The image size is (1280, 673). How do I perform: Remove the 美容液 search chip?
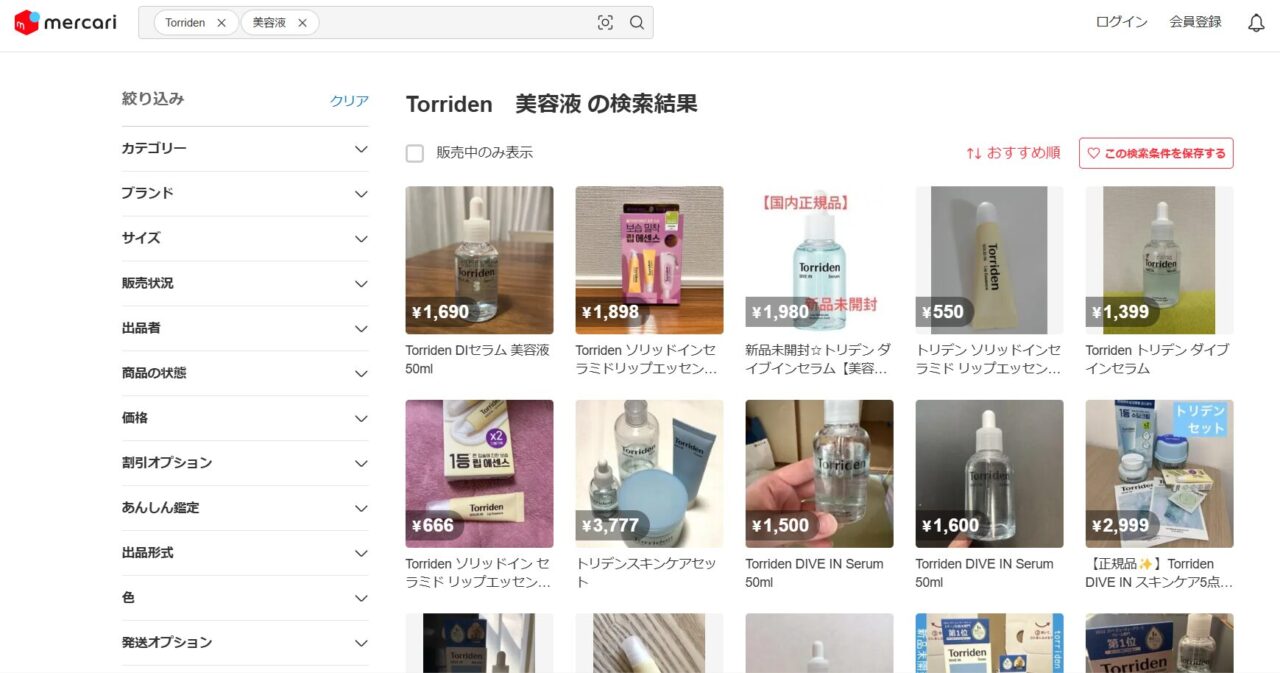302,23
